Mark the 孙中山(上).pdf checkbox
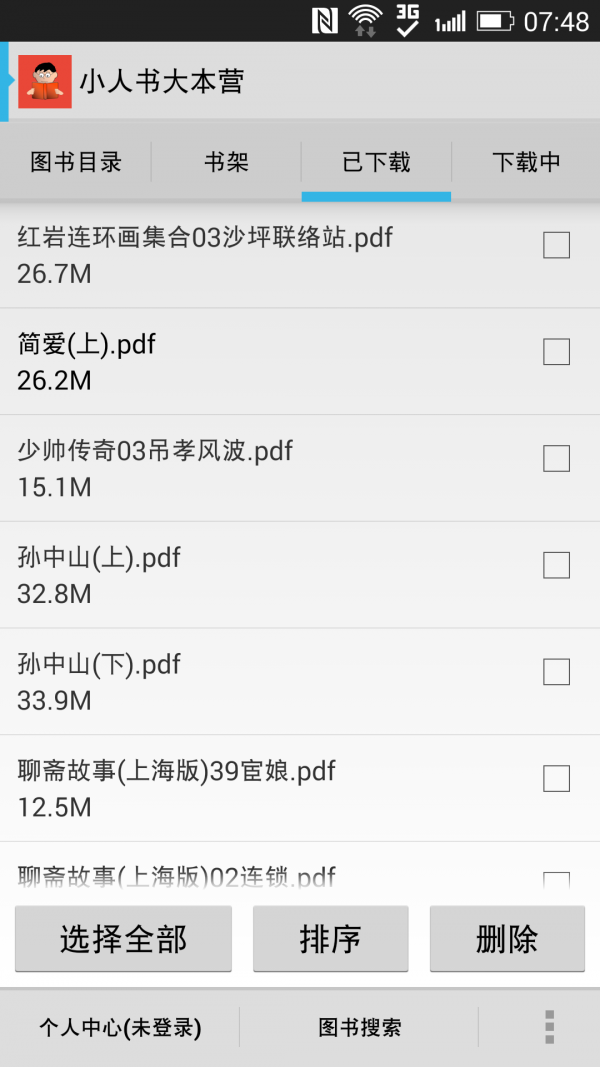 pyautogui.click(x=556, y=566)
